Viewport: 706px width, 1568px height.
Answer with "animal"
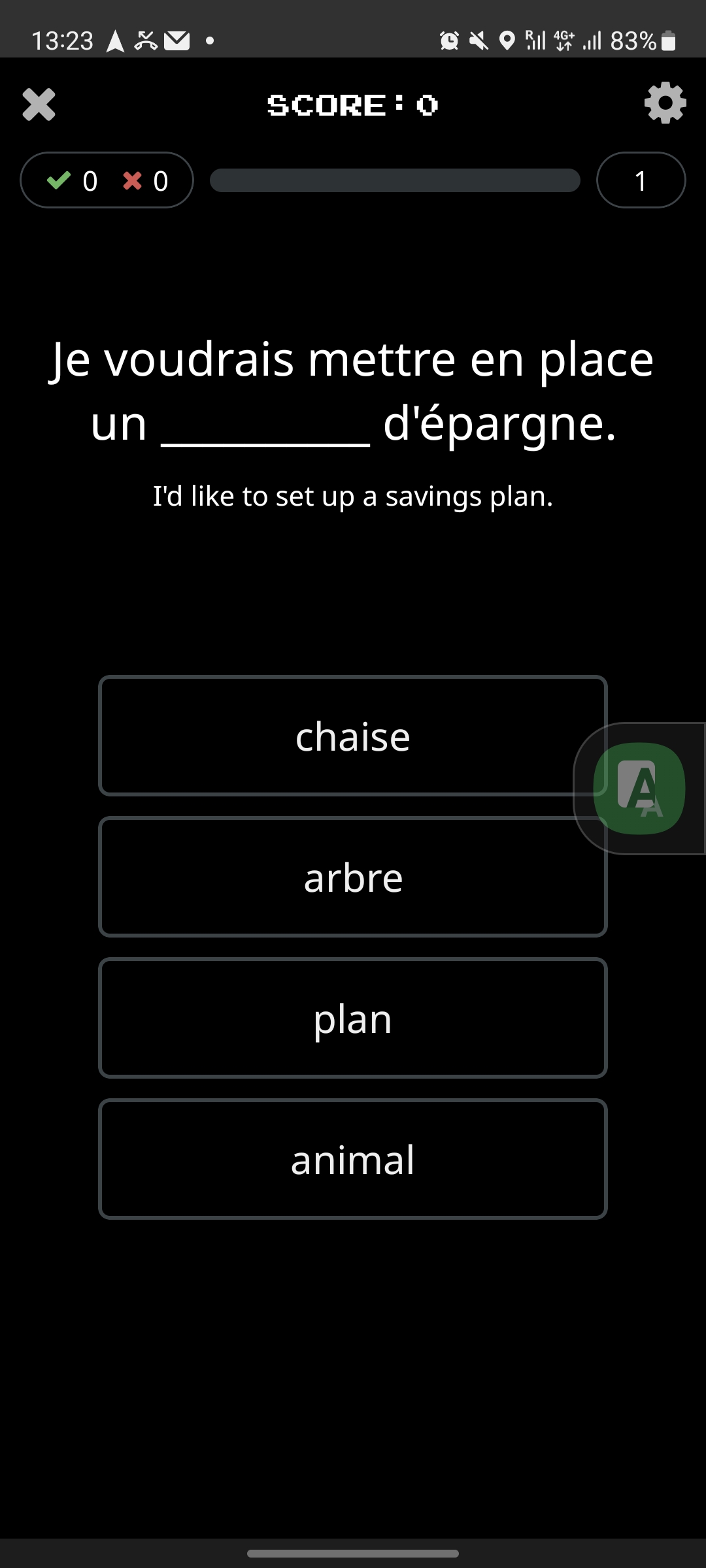coord(353,1159)
